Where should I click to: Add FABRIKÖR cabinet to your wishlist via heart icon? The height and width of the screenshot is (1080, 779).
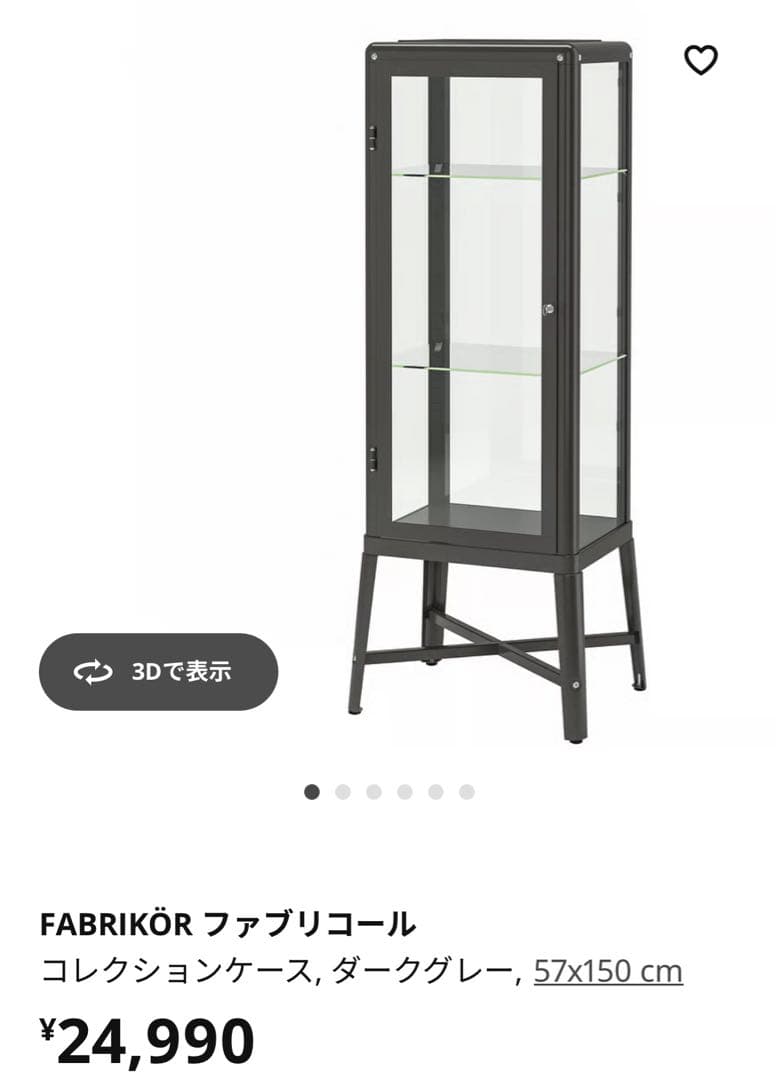(700, 58)
